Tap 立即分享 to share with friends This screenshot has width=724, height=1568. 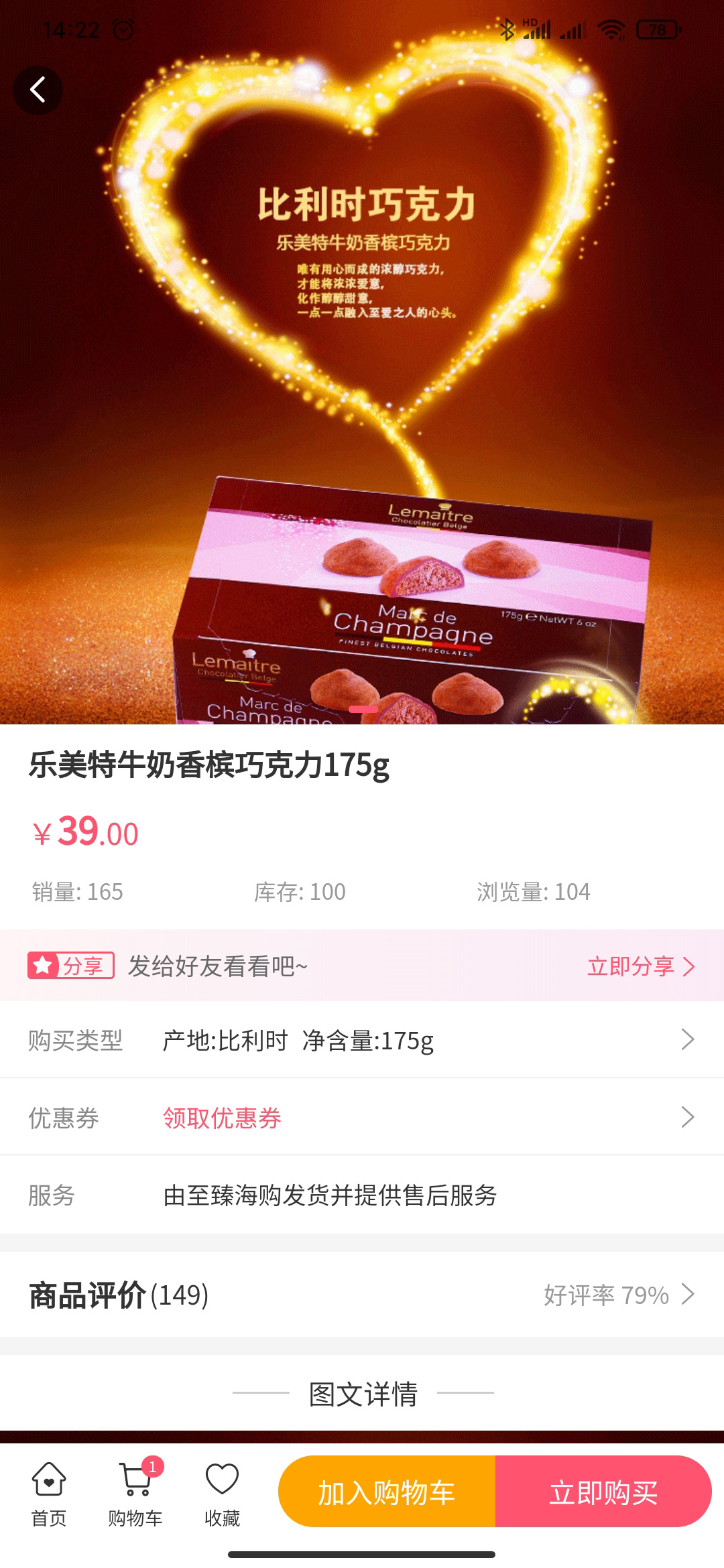[x=629, y=966]
